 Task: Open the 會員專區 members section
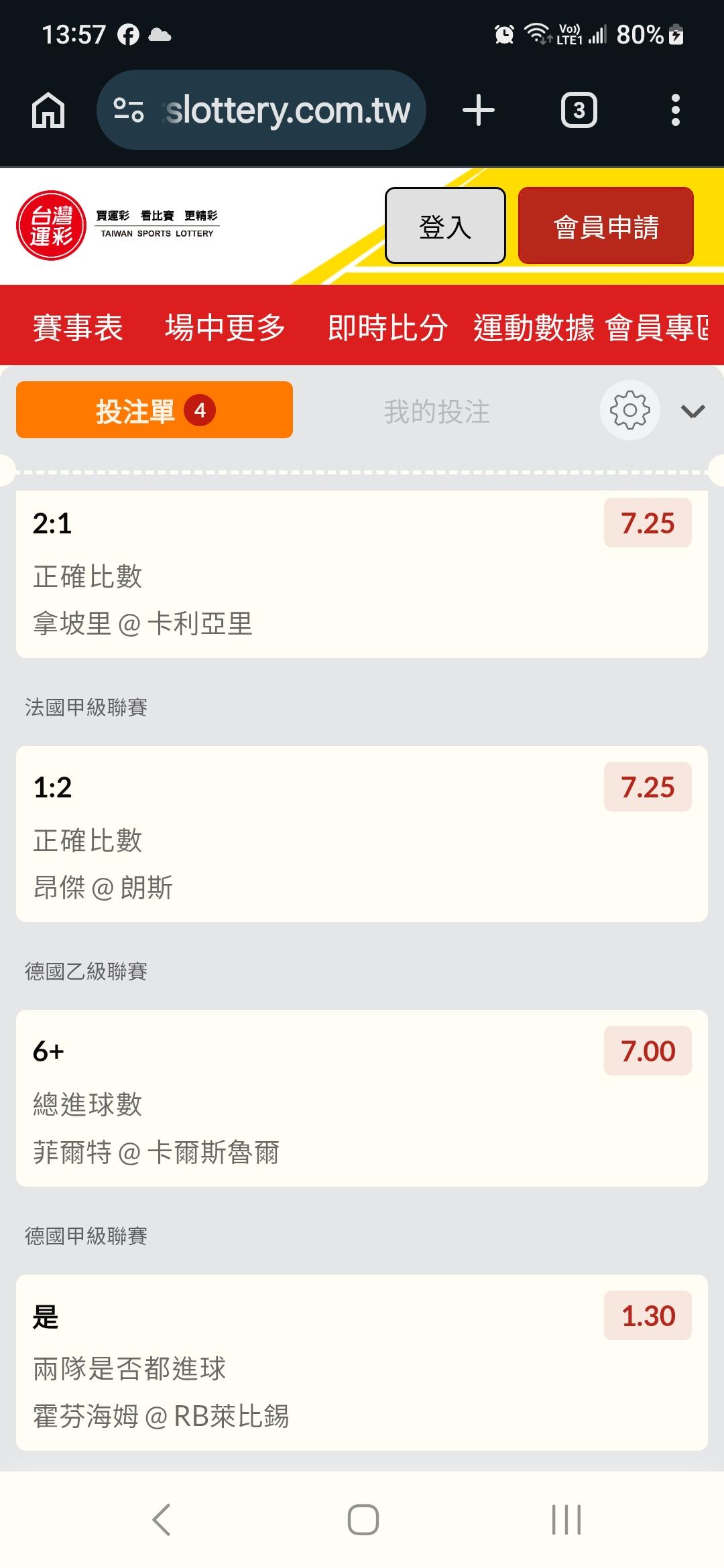(657, 328)
